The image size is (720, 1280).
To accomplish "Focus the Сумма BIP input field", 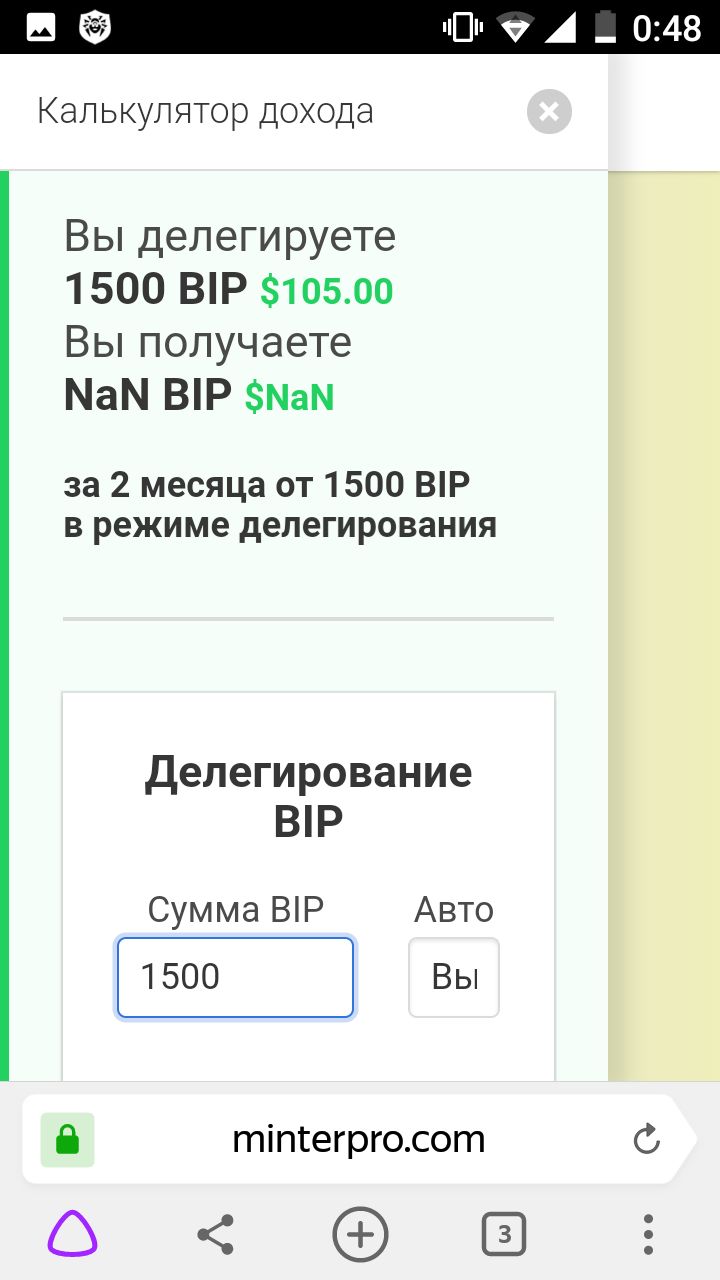I will point(235,977).
